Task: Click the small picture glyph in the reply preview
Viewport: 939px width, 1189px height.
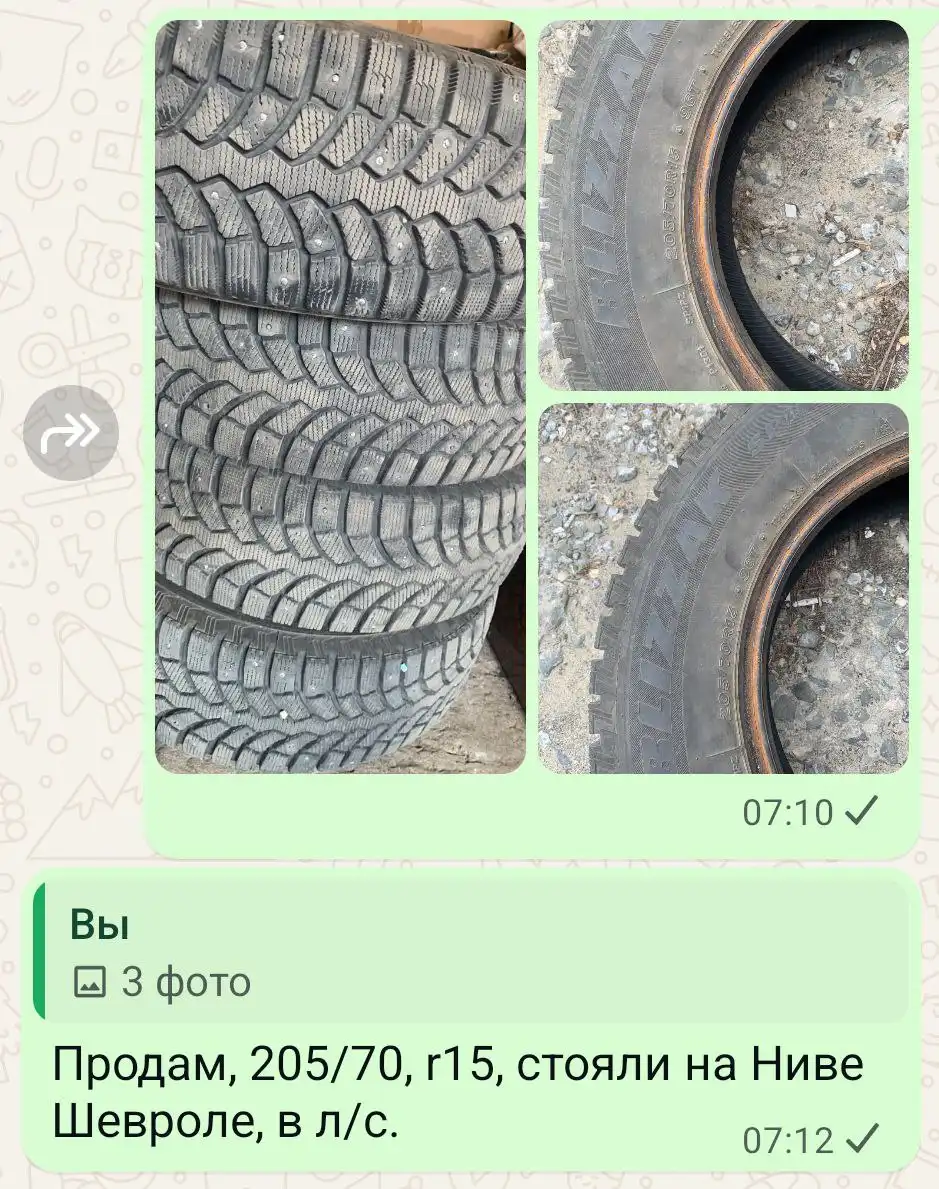Action: tap(92, 983)
